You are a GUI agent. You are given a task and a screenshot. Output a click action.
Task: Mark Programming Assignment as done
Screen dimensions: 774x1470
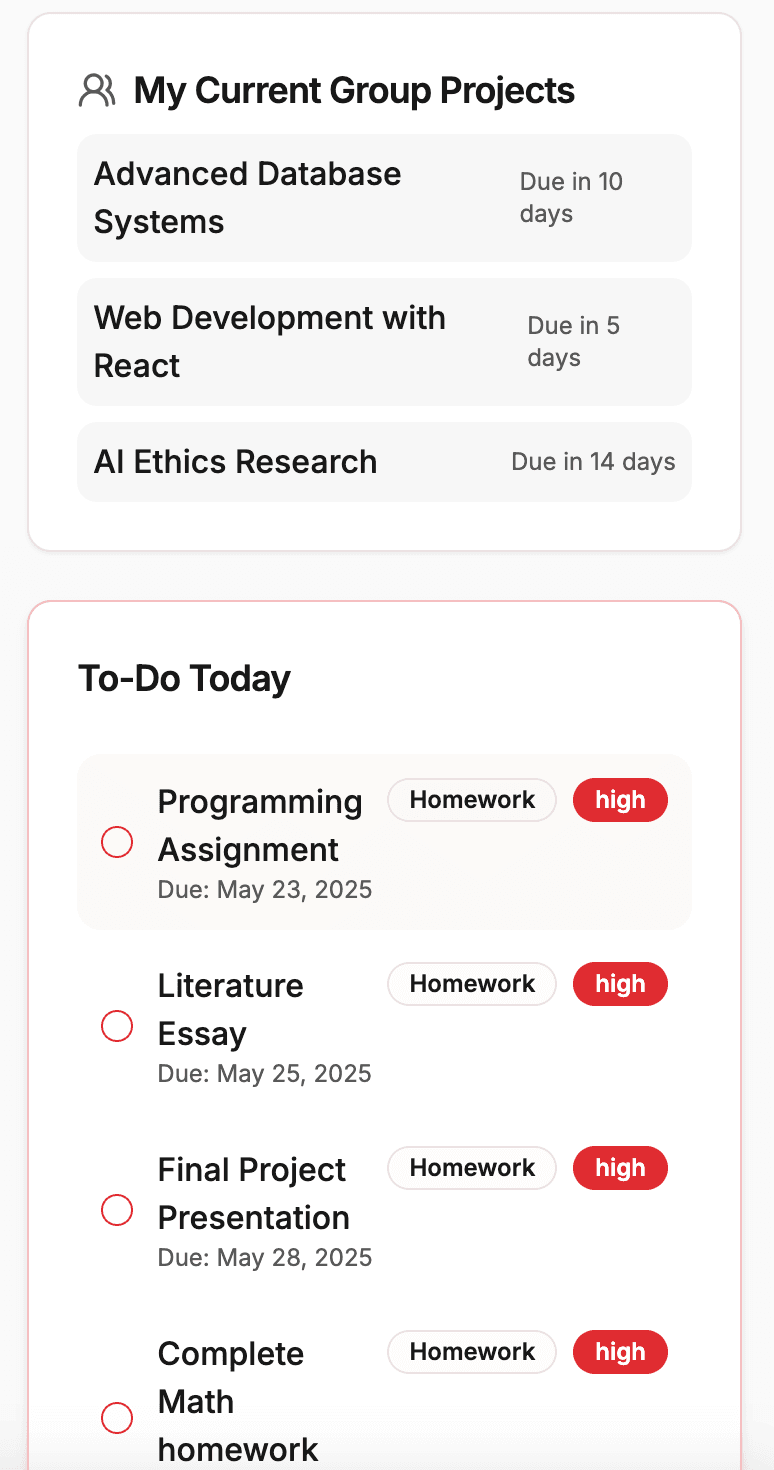(117, 842)
